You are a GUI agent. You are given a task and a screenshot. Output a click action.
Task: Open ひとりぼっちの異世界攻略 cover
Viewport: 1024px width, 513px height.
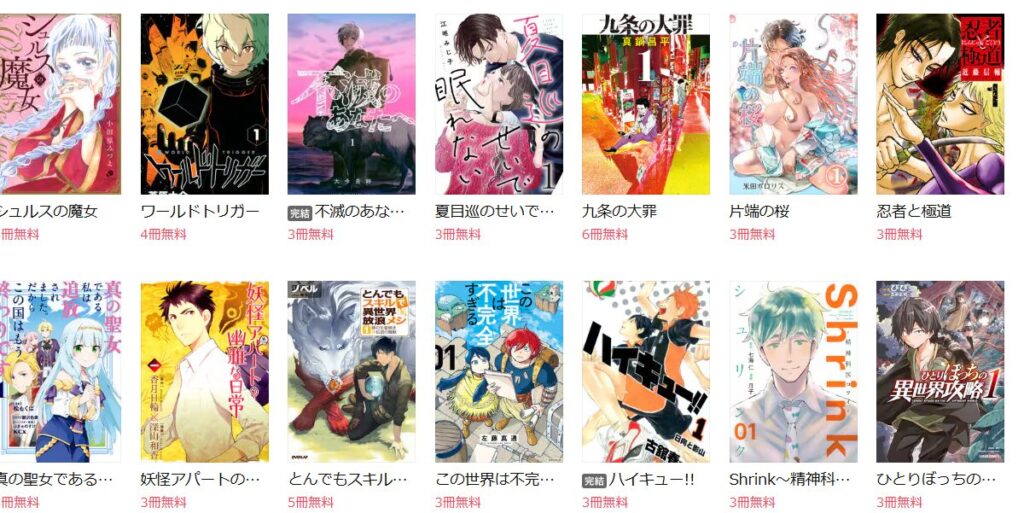939,371
